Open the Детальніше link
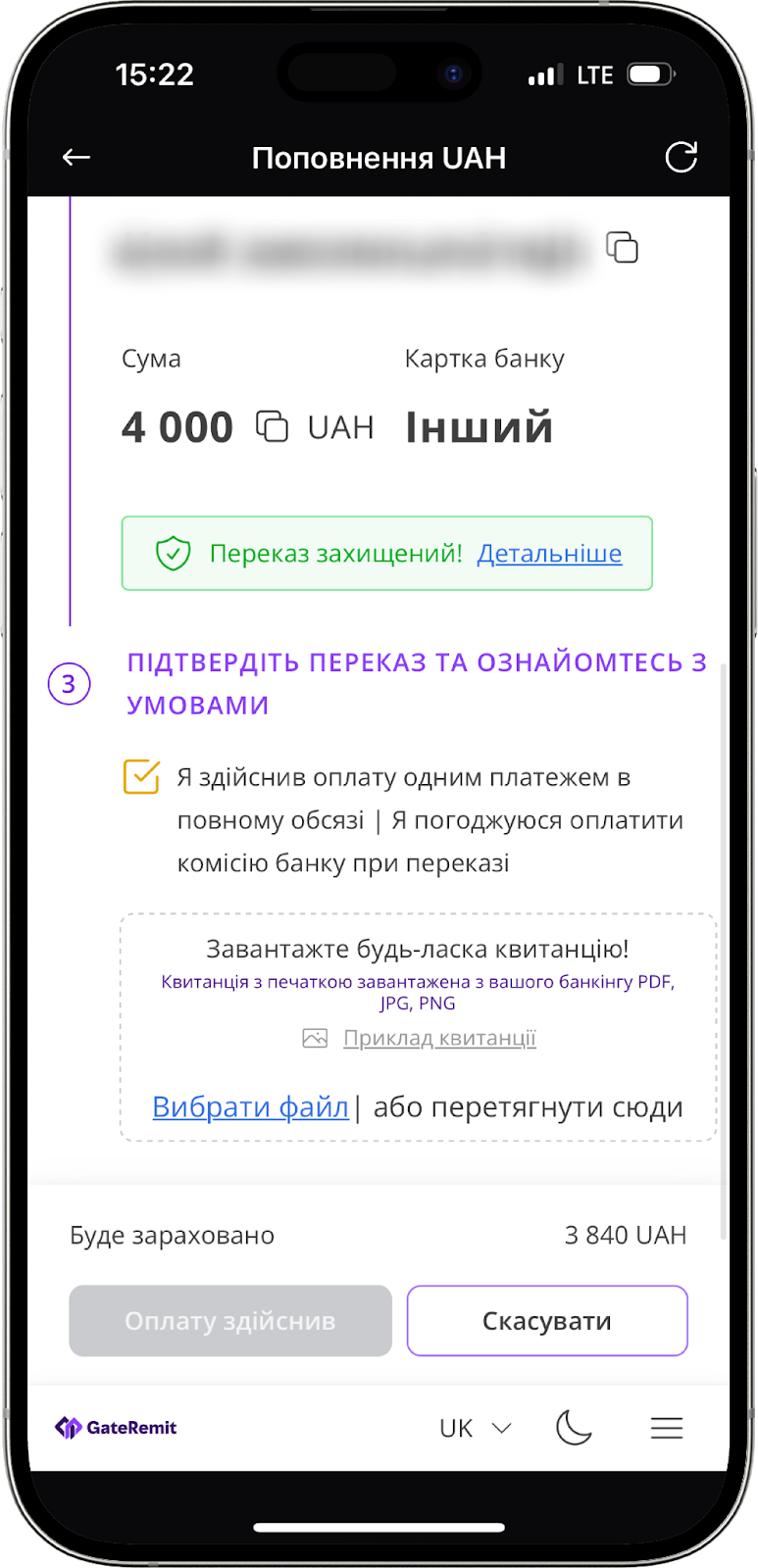The width and height of the screenshot is (758, 1568). pos(549,554)
